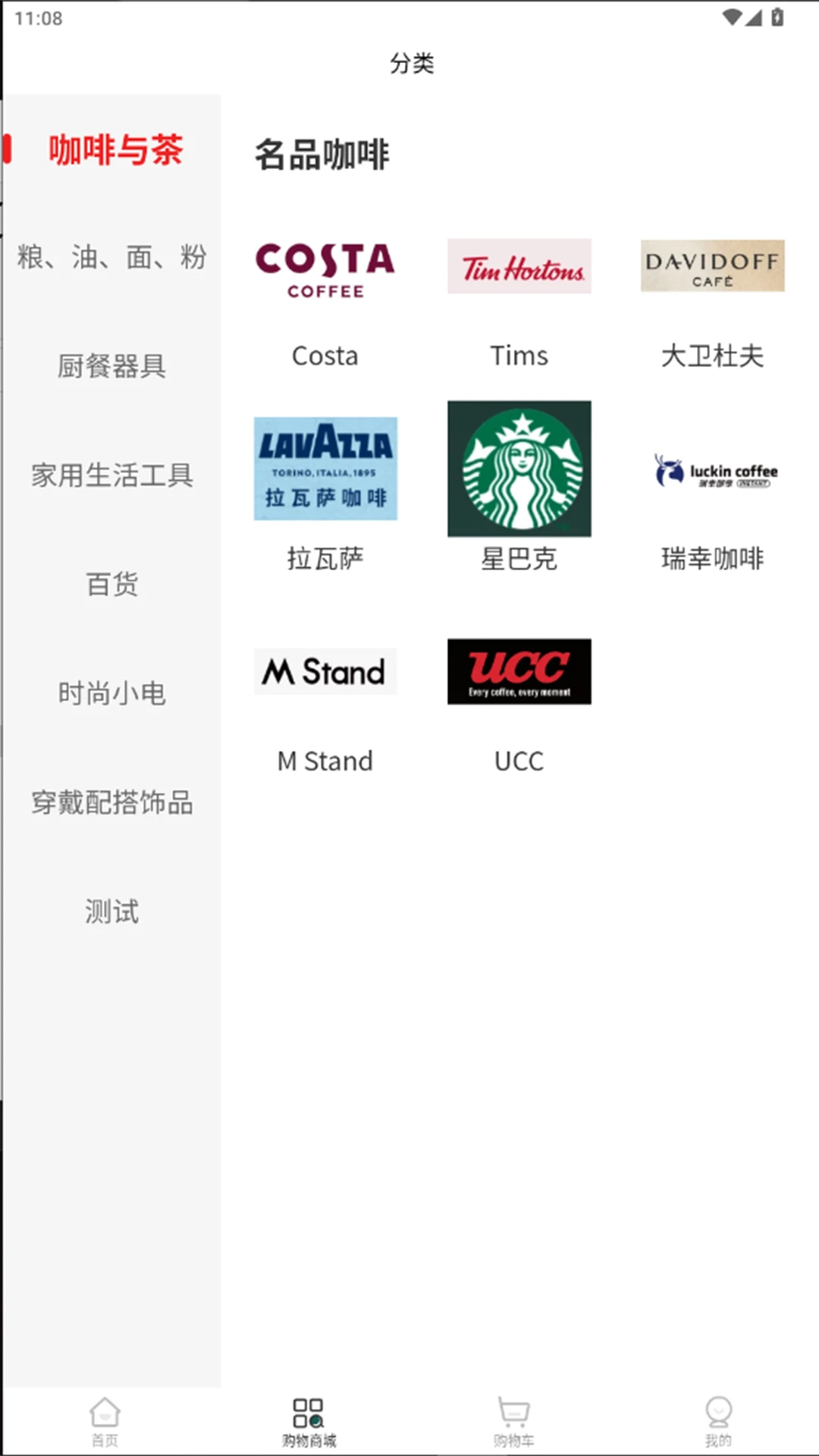Screen dimensions: 819x1456
Task: Select 穿戴配搭饰品 category
Action: [111, 802]
